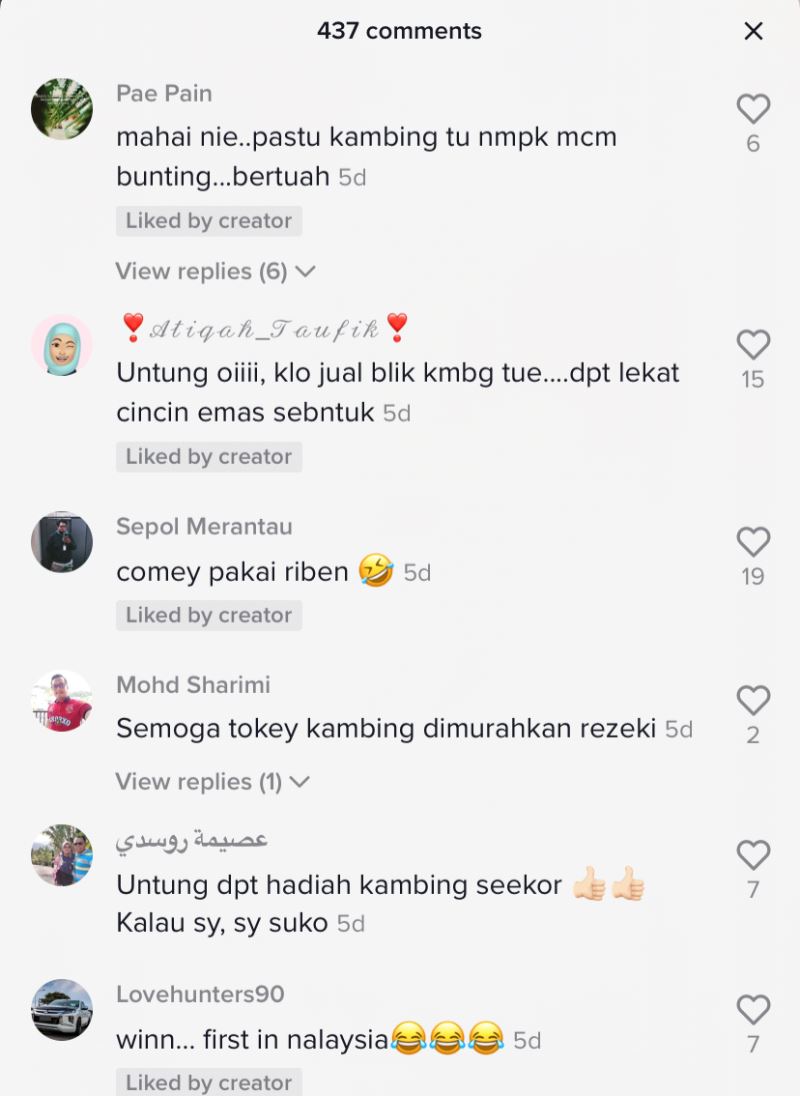Screen dimensions: 800x1096
Task: Open Pae Pain's profile picture
Action: [62, 109]
